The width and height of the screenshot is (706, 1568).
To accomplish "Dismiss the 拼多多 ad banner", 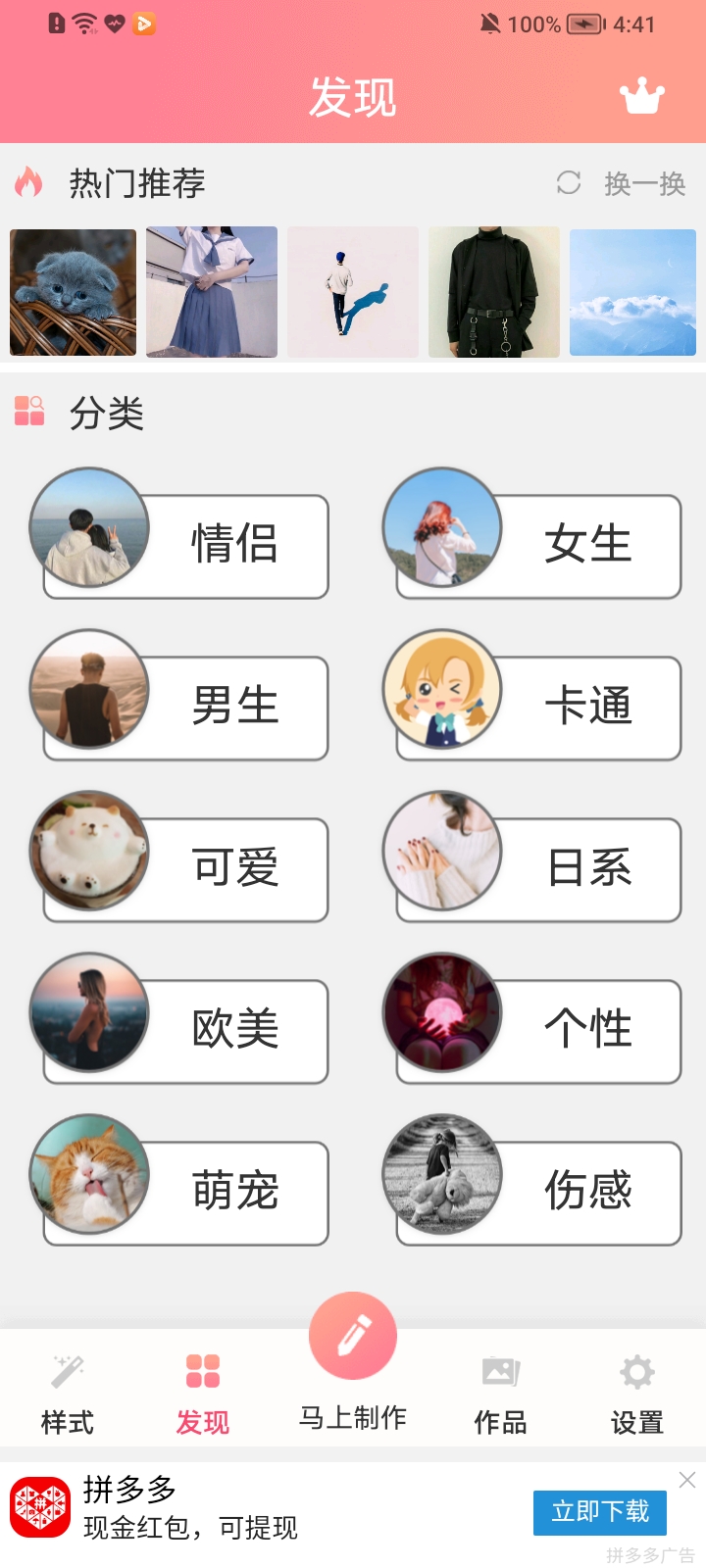I will click(x=687, y=1480).
